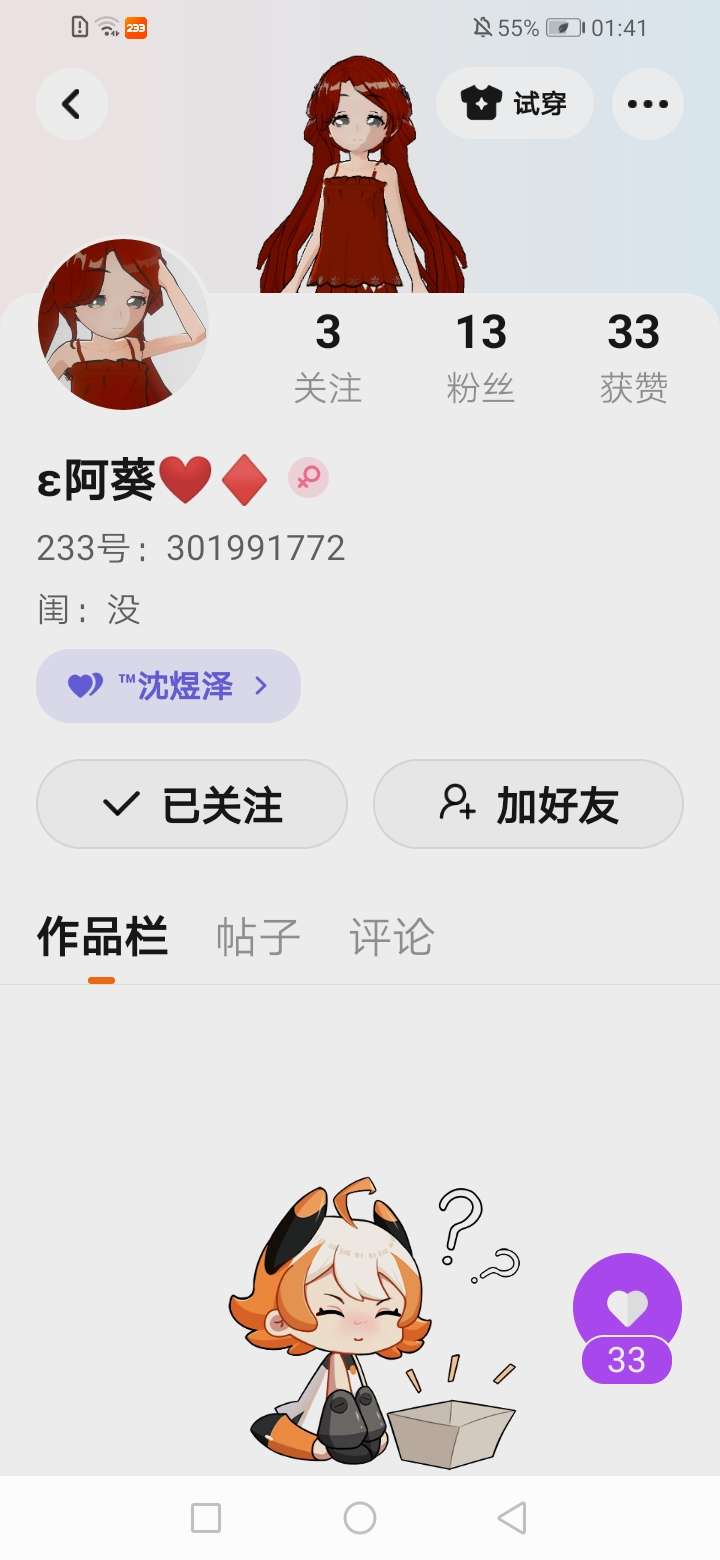Unfollow via the 已关注 button

[x=192, y=804]
